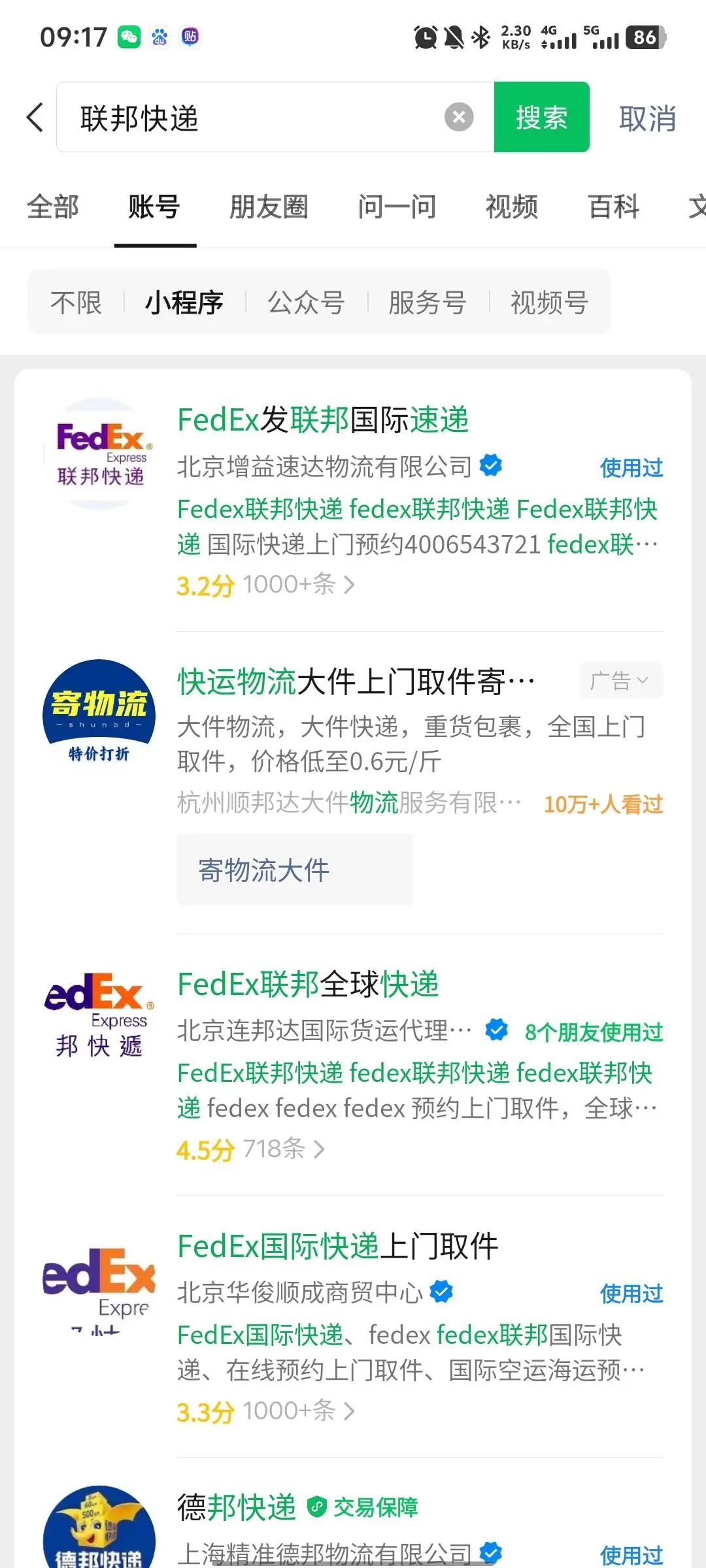Select the 百科 tab
Image resolution: width=706 pixels, height=1568 pixels.
pyautogui.click(x=614, y=207)
